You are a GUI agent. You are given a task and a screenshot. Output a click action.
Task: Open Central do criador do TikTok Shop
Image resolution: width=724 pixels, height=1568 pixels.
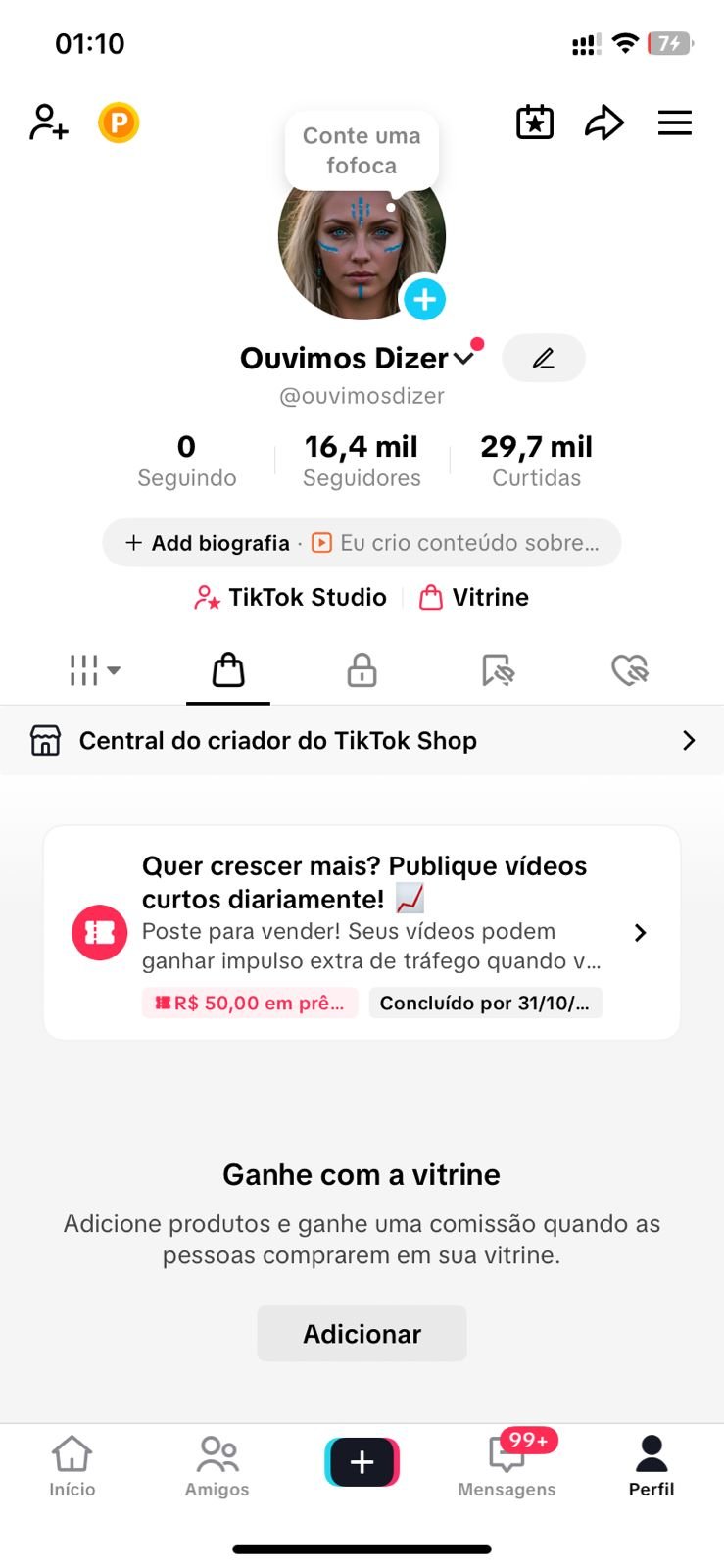(x=362, y=741)
